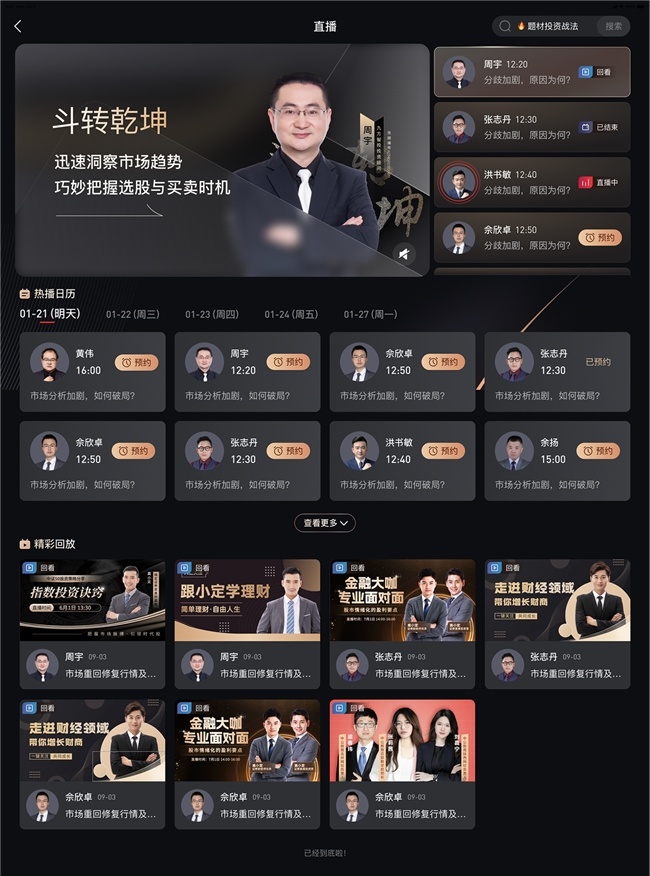Play the 指数投资诀窍 replay video
The height and width of the screenshot is (876, 650).
point(92,601)
